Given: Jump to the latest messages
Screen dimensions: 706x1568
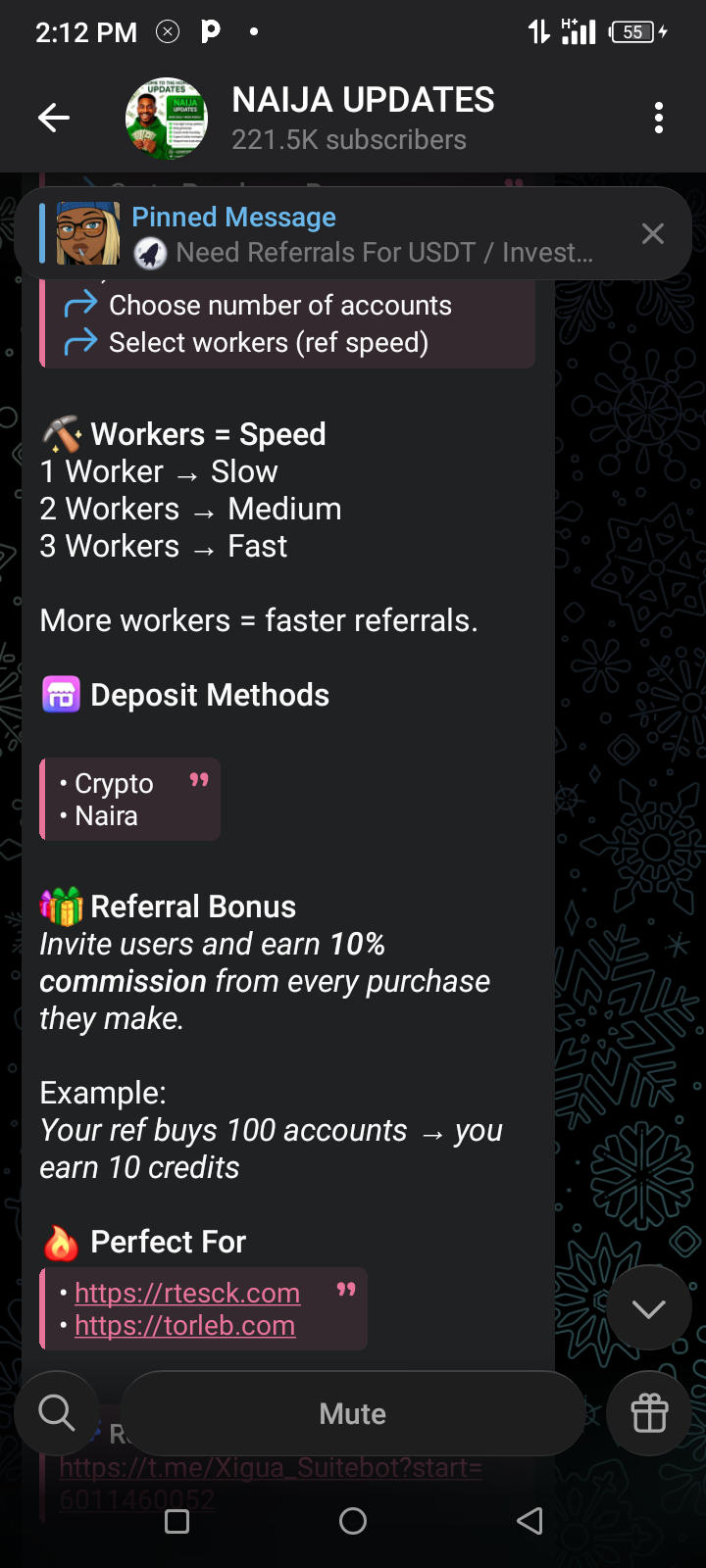Looking at the screenshot, I should [648, 1308].
